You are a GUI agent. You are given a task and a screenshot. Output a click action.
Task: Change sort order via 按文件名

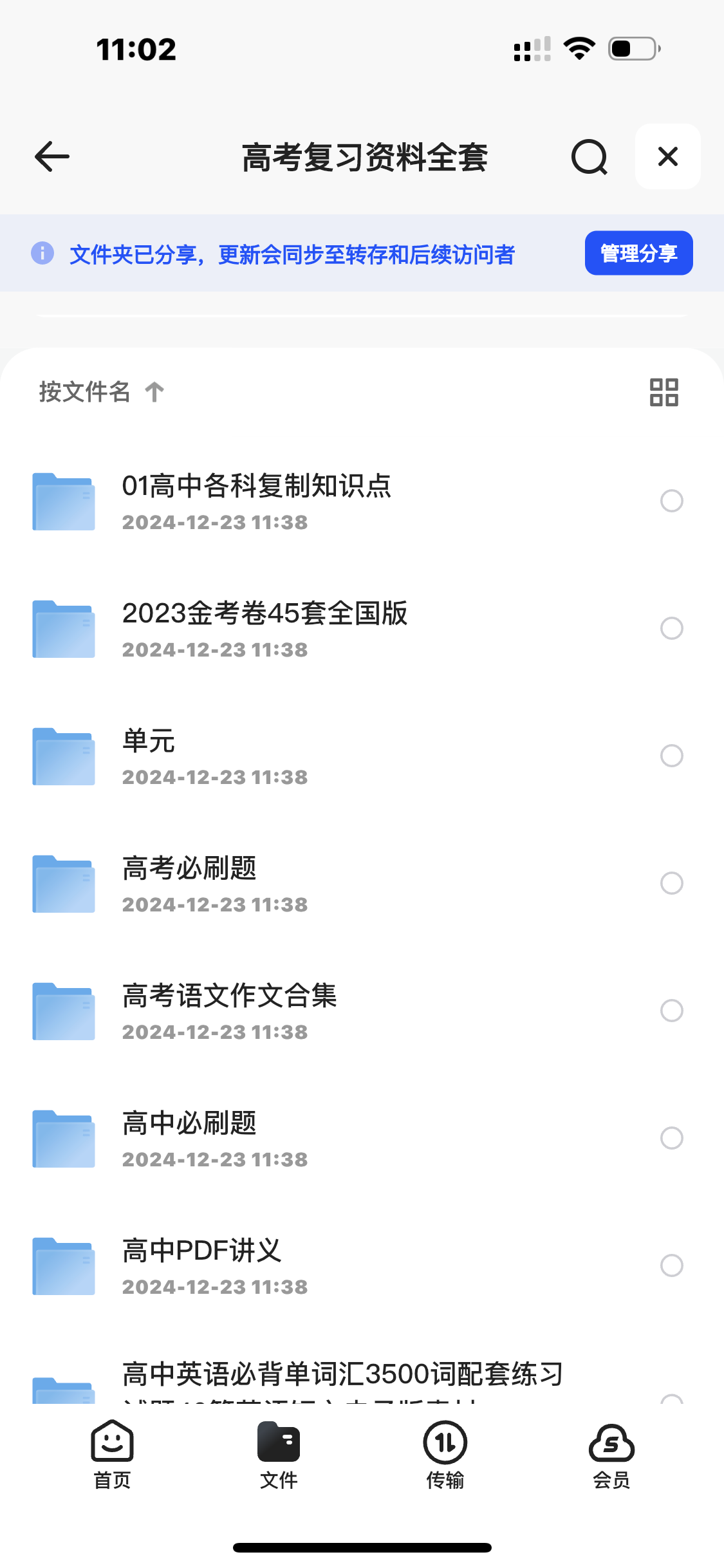[x=102, y=391]
